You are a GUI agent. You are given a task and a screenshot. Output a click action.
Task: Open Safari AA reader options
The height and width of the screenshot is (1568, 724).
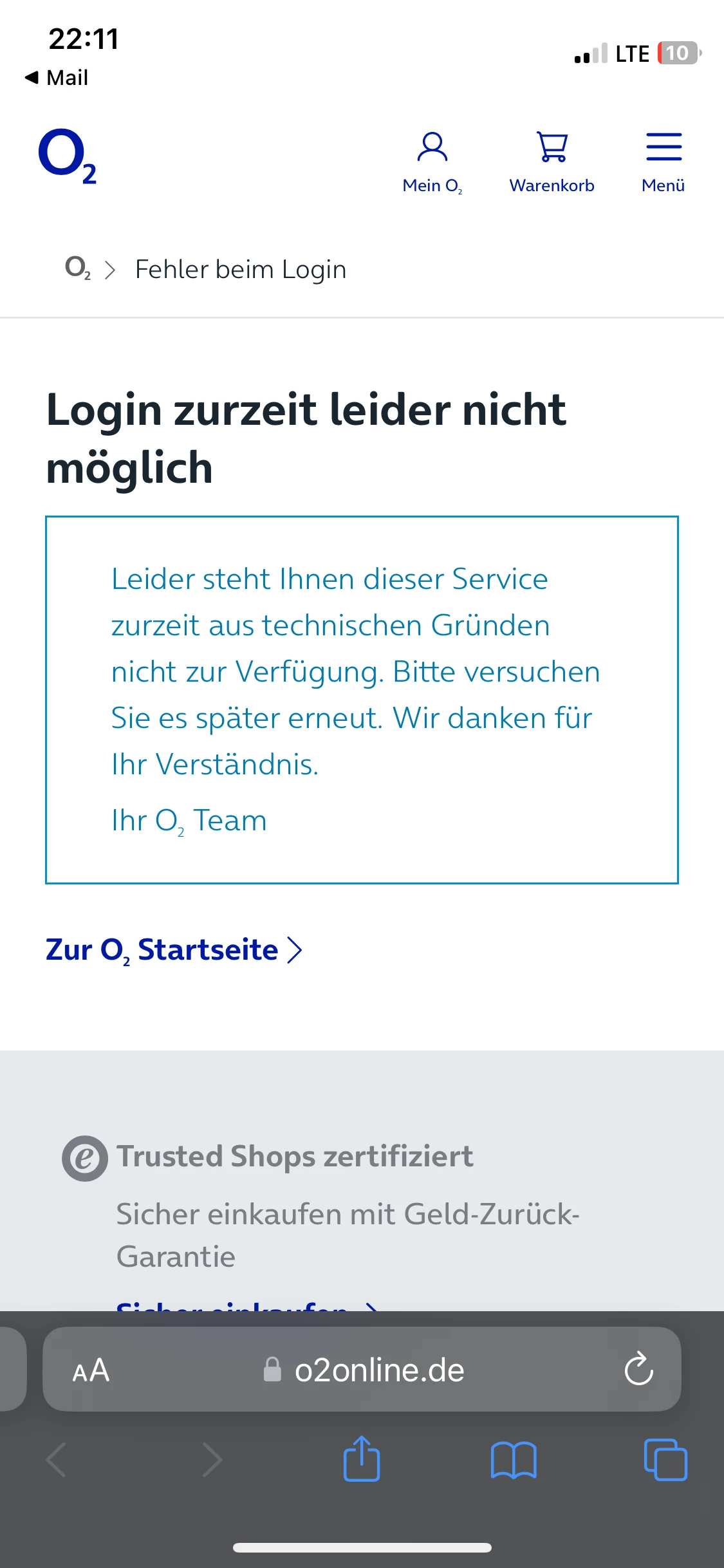point(91,1370)
